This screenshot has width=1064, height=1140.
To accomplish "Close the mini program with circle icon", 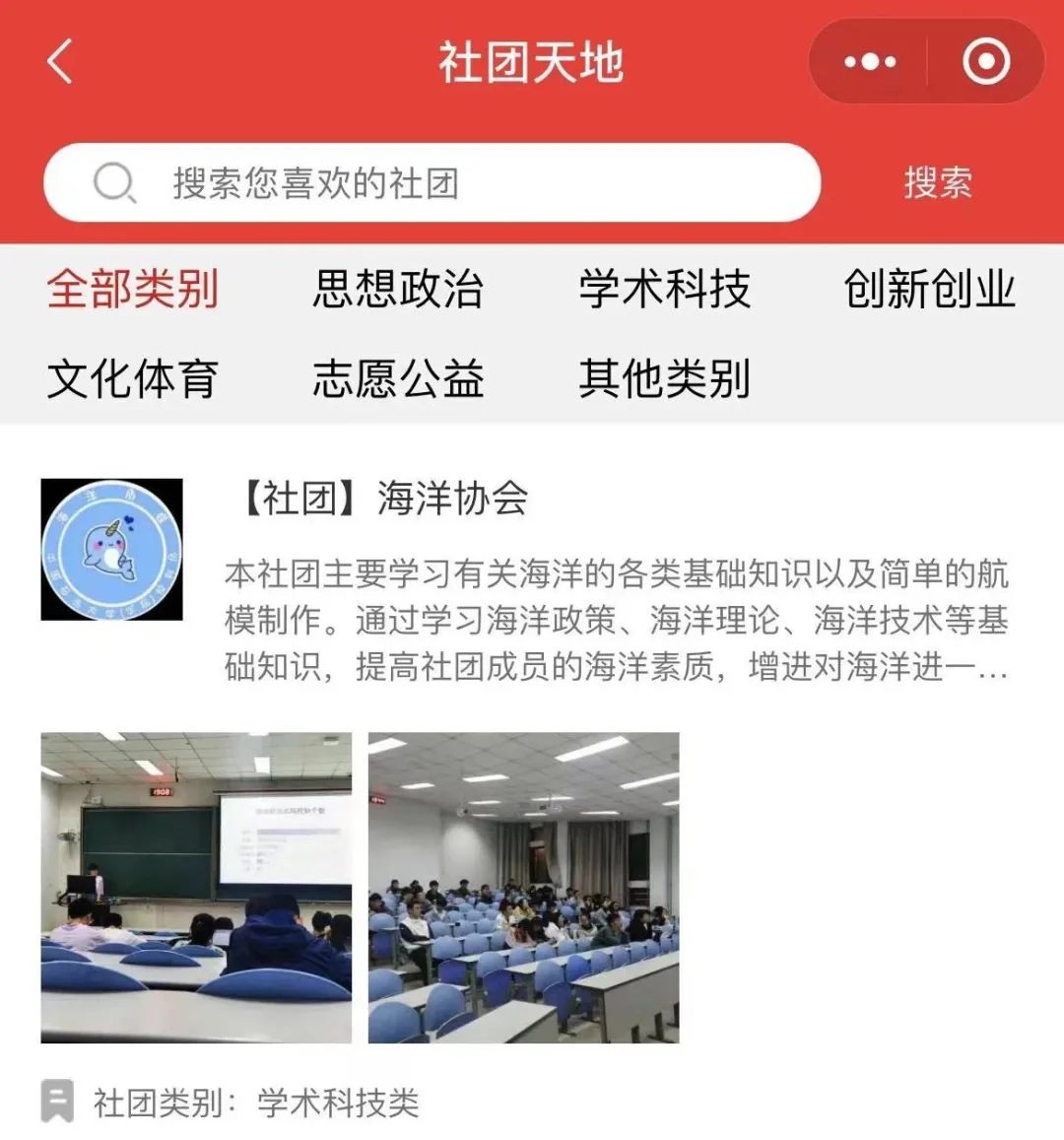I will coord(985,62).
